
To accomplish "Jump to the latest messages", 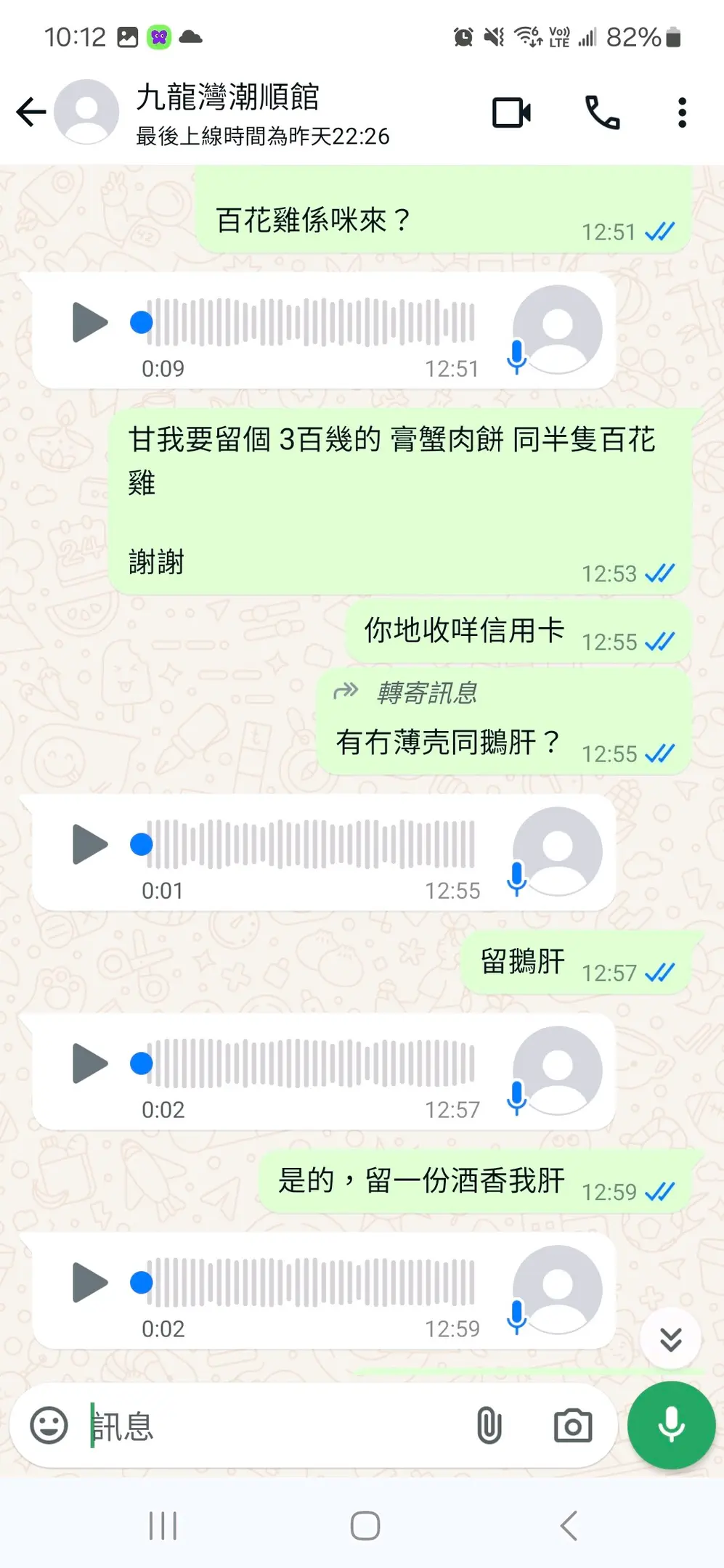I will click(670, 1339).
